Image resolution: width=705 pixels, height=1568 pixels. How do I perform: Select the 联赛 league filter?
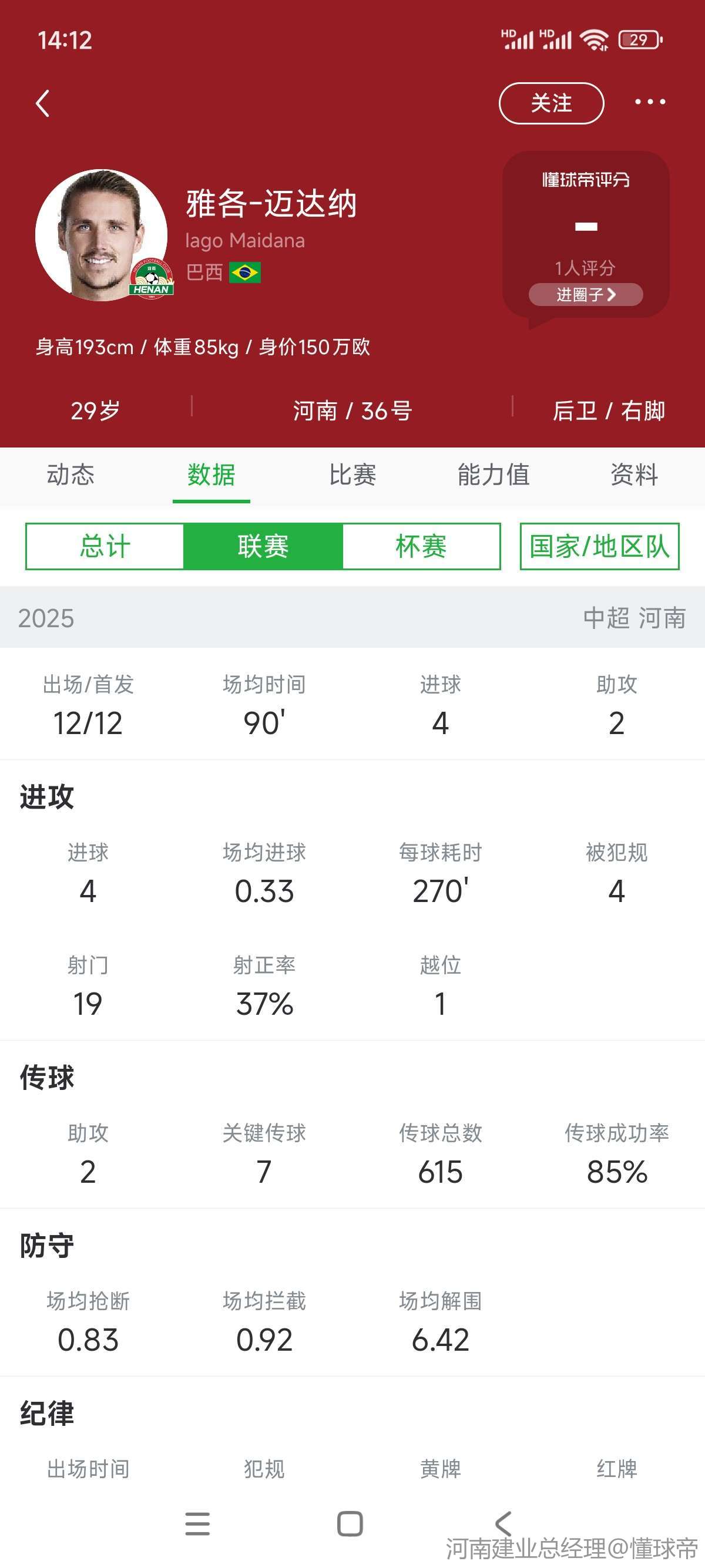pyautogui.click(x=263, y=546)
